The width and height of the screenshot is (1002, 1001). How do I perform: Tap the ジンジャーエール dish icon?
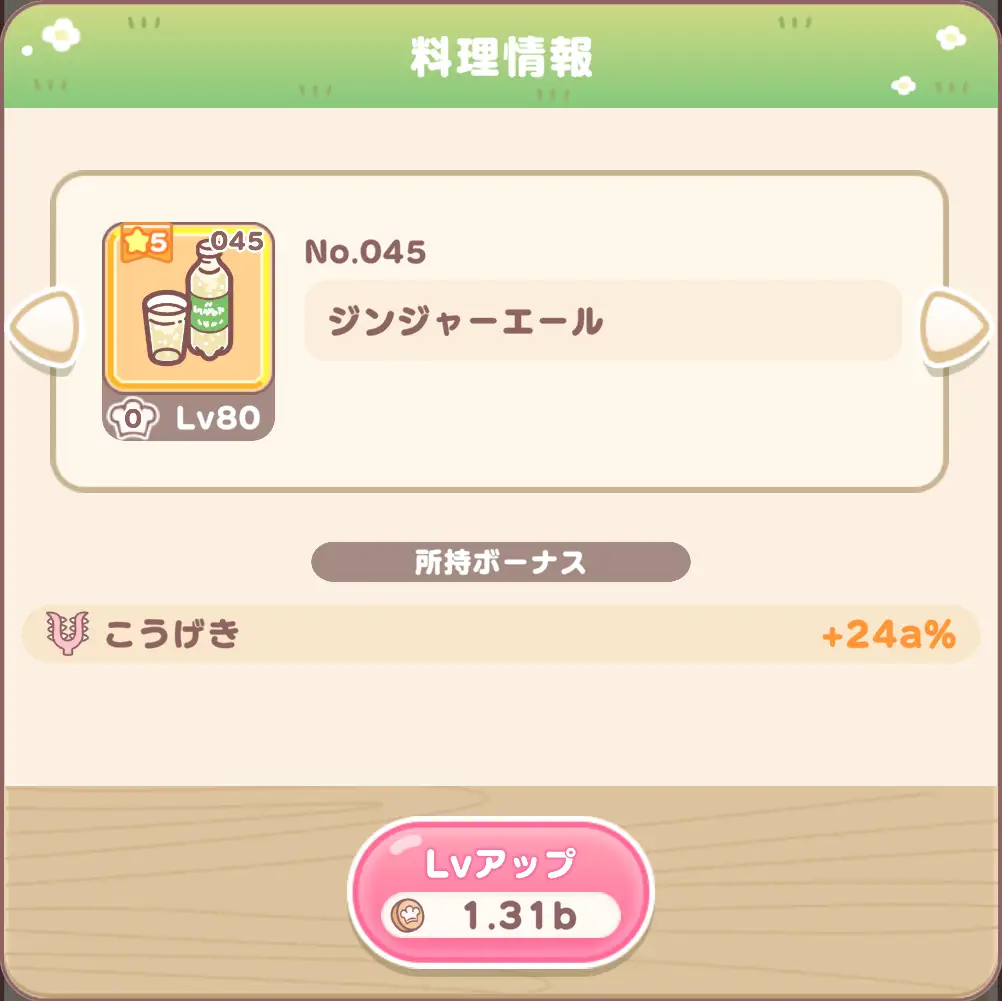click(188, 331)
